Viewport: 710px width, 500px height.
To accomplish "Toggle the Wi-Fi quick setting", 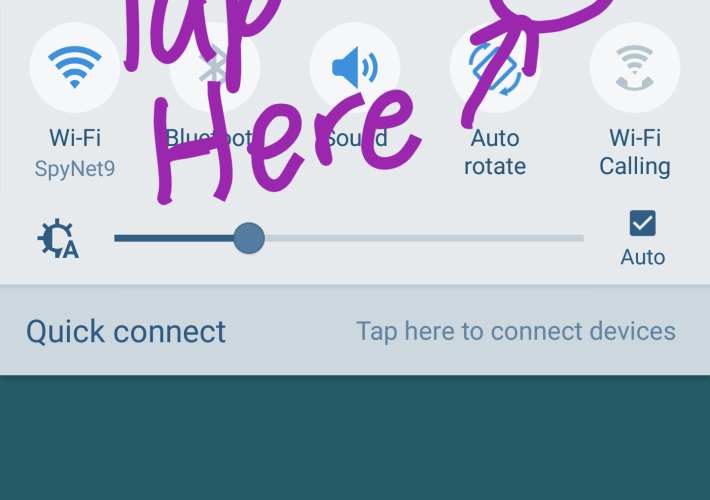I will click(x=75, y=68).
